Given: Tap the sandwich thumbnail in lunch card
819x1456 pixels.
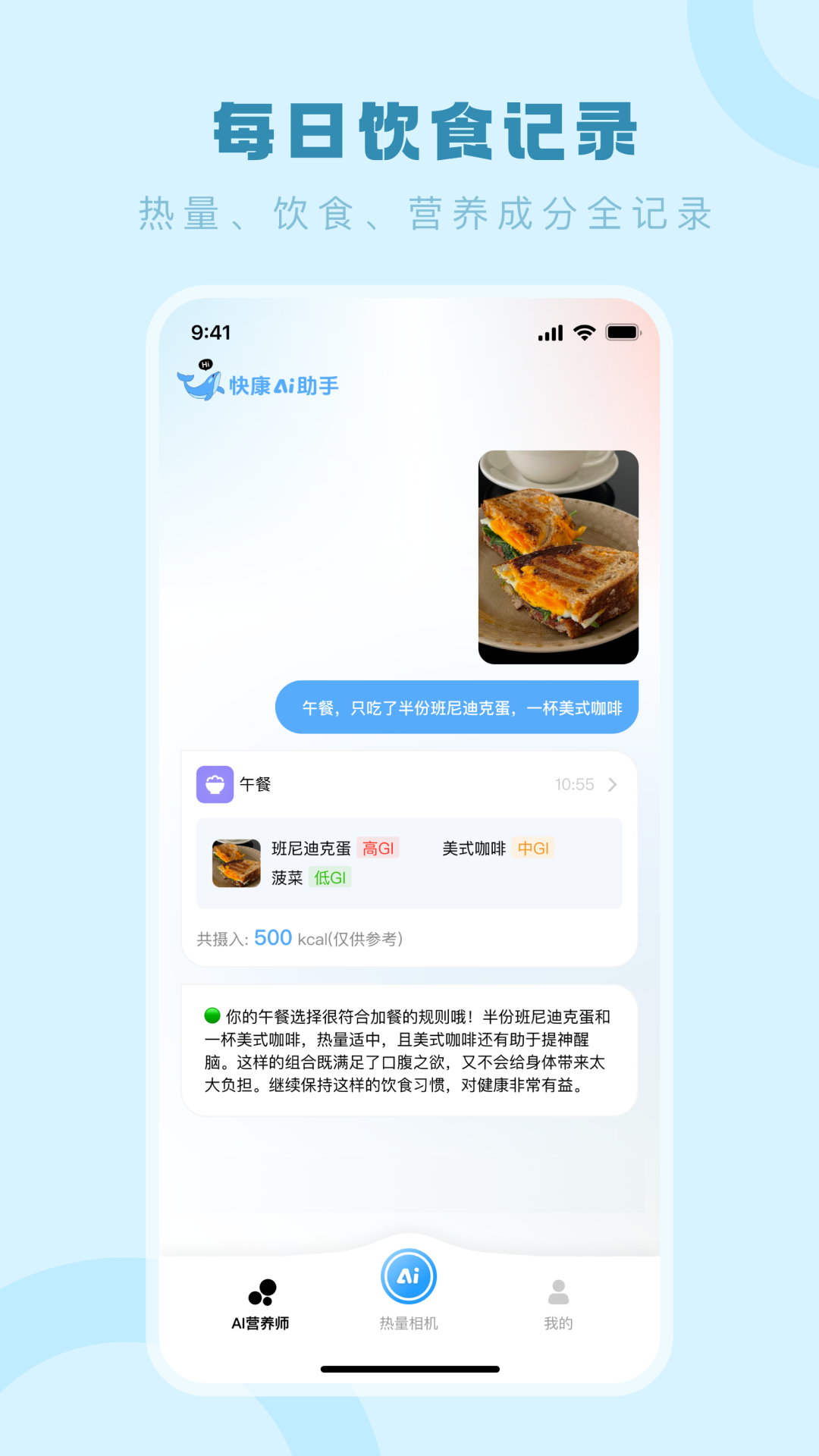Looking at the screenshot, I should pyautogui.click(x=236, y=862).
